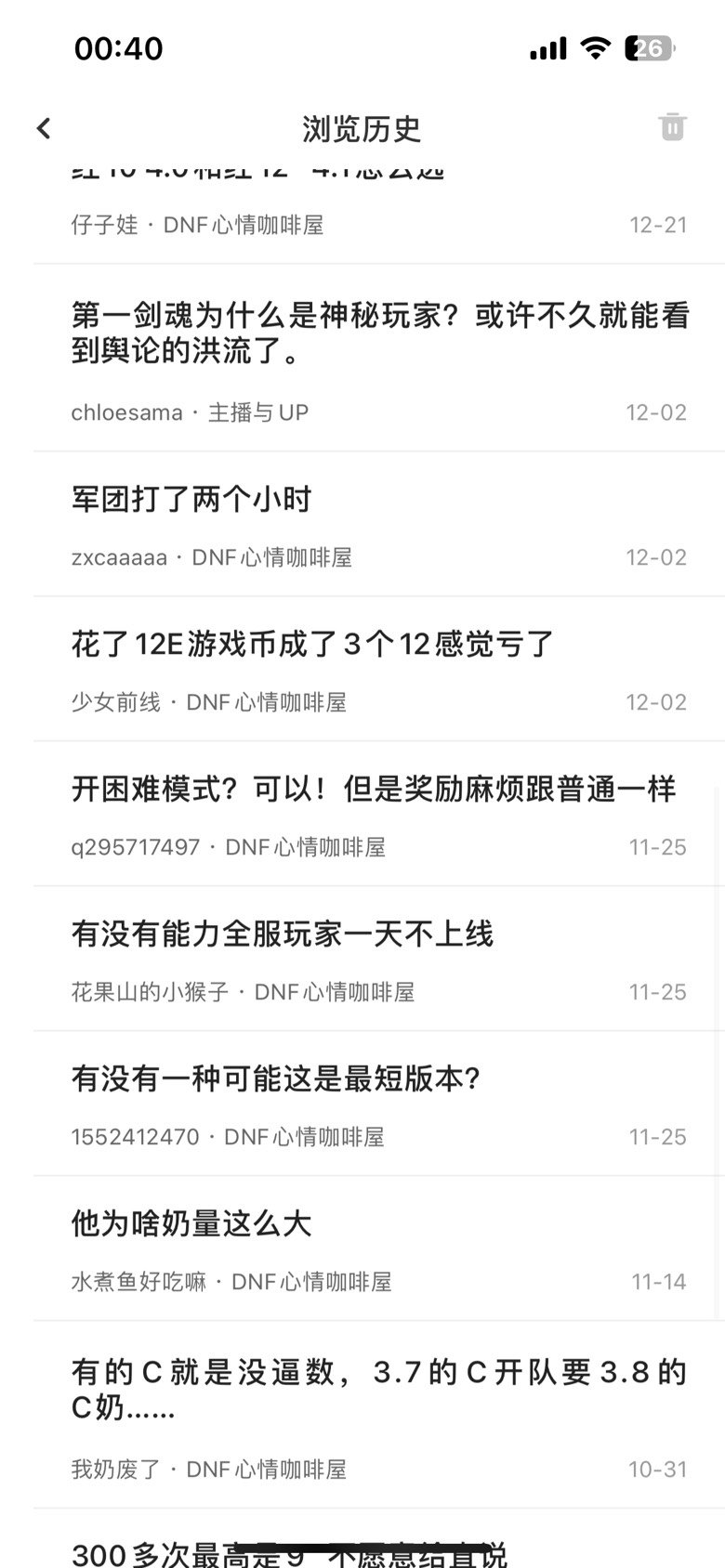Screen dimensions: 725x1568
Task: Clear the history with the trash icon
Action: 672,126
